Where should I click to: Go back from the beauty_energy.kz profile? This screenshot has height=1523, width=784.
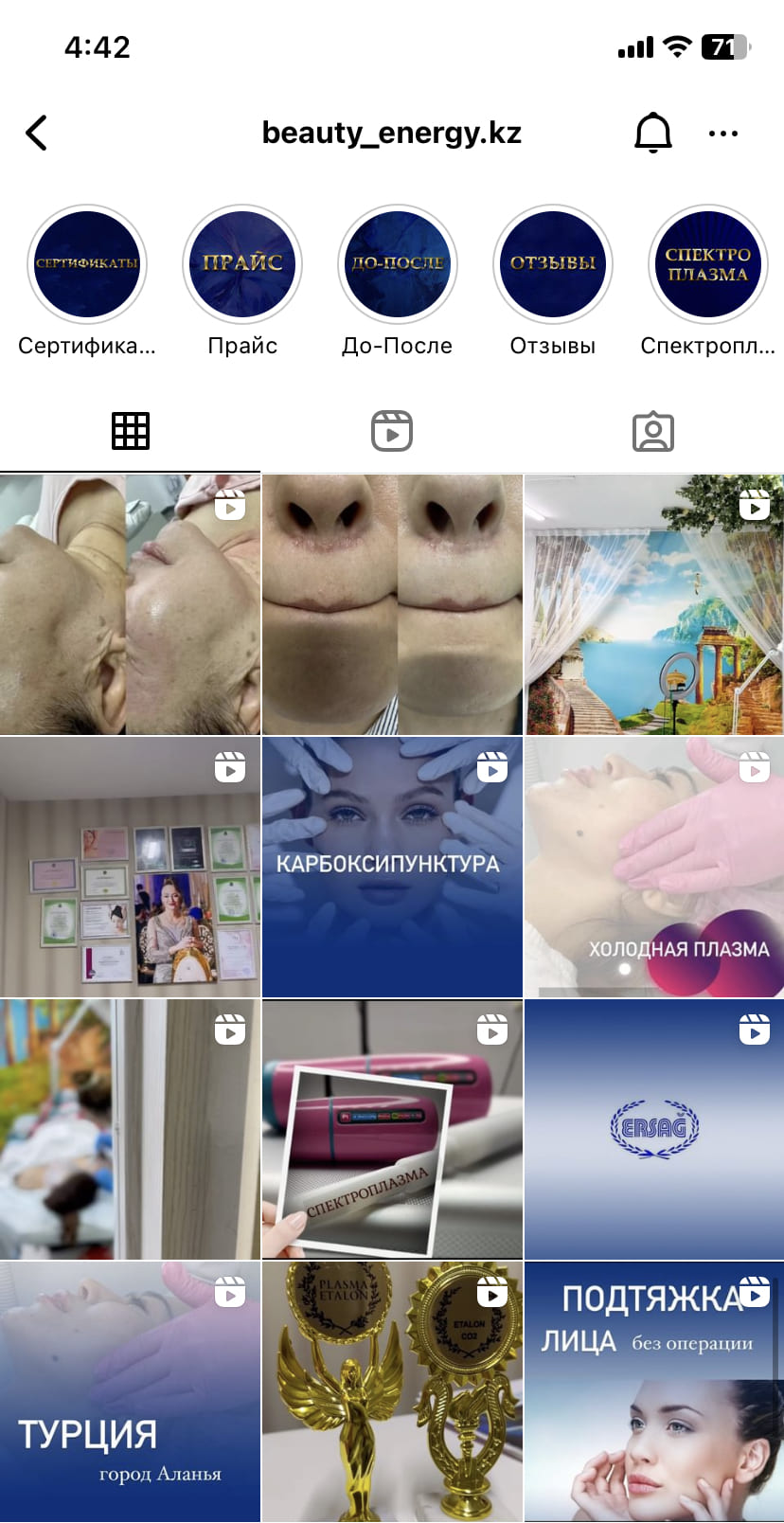pyautogui.click(x=37, y=134)
